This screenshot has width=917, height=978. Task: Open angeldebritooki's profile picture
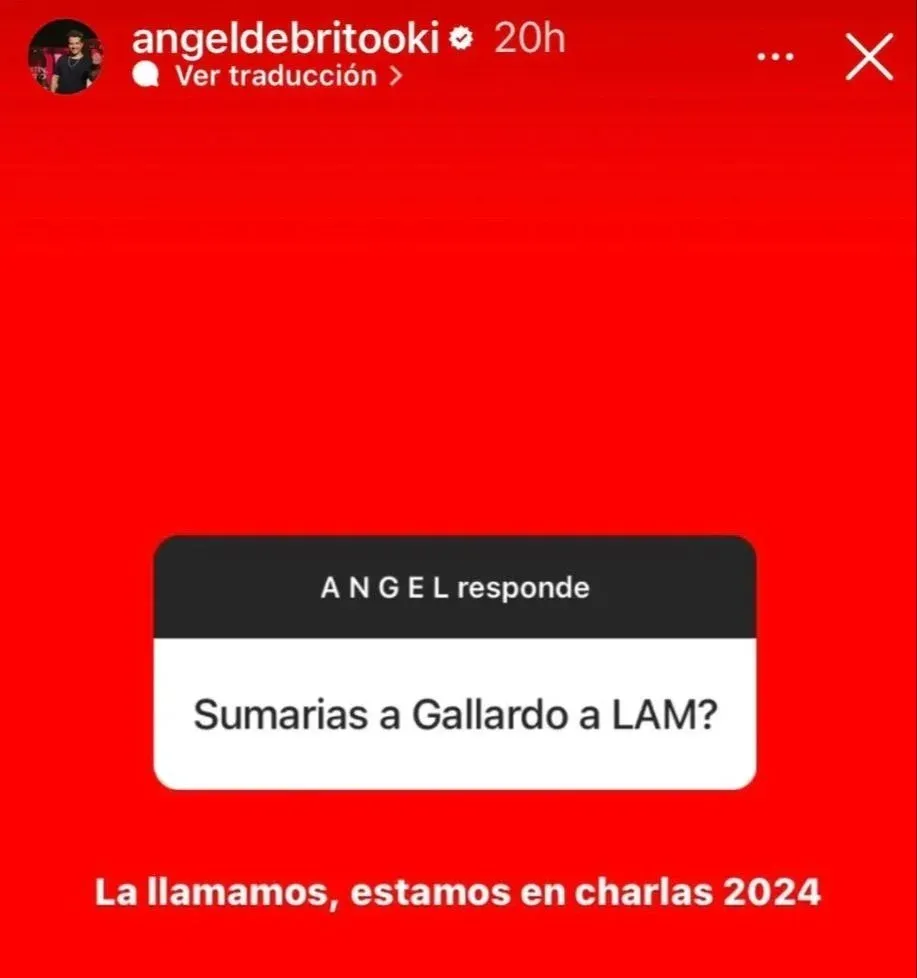65,58
